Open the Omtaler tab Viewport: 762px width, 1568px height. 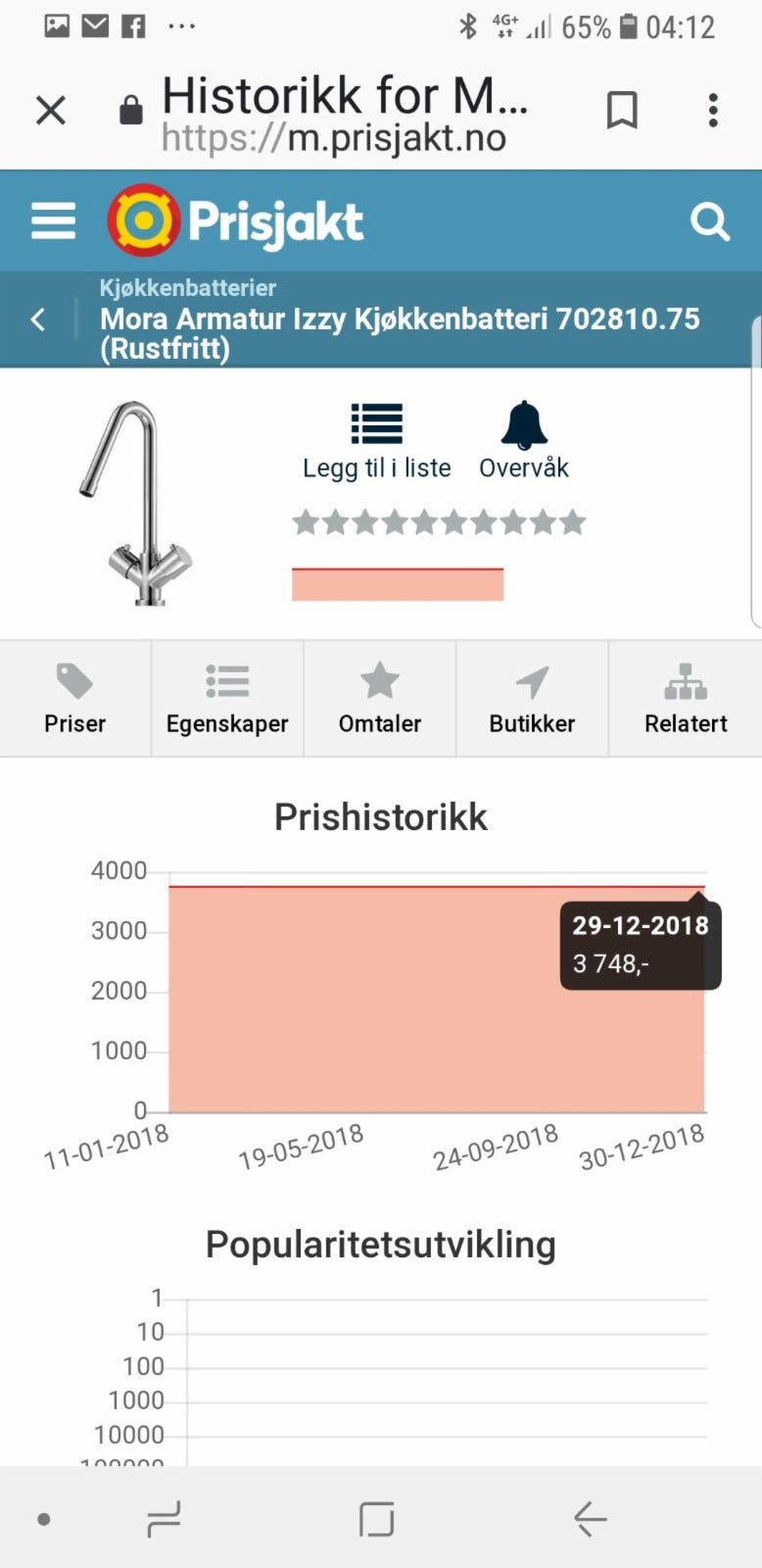tap(380, 699)
